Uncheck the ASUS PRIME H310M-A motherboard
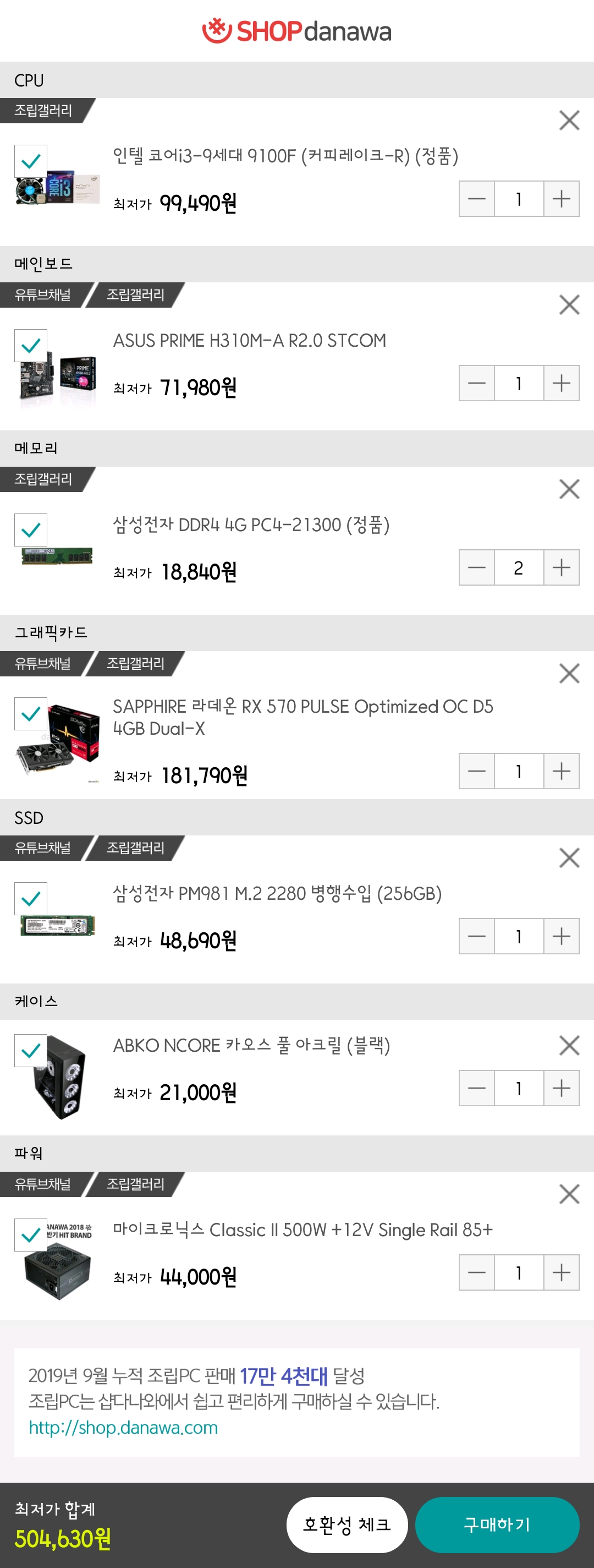 [31, 346]
